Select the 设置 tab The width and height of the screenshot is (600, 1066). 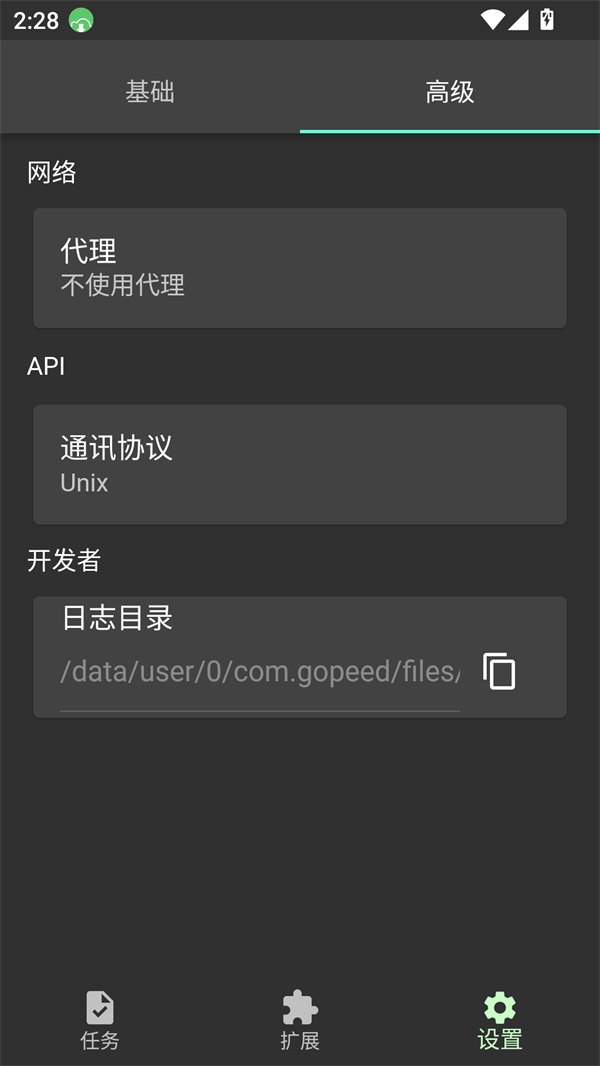click(500, 1020)
